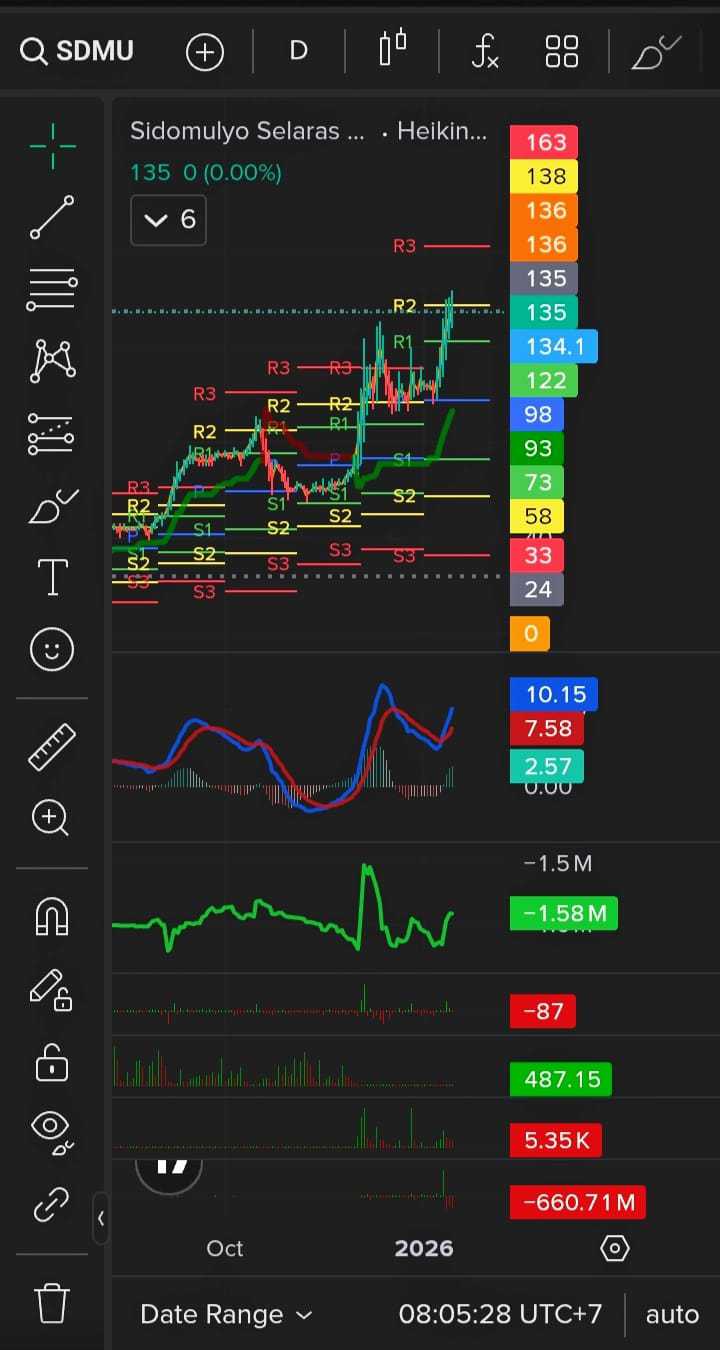Toggle the auto price scale

point(672,1314)
